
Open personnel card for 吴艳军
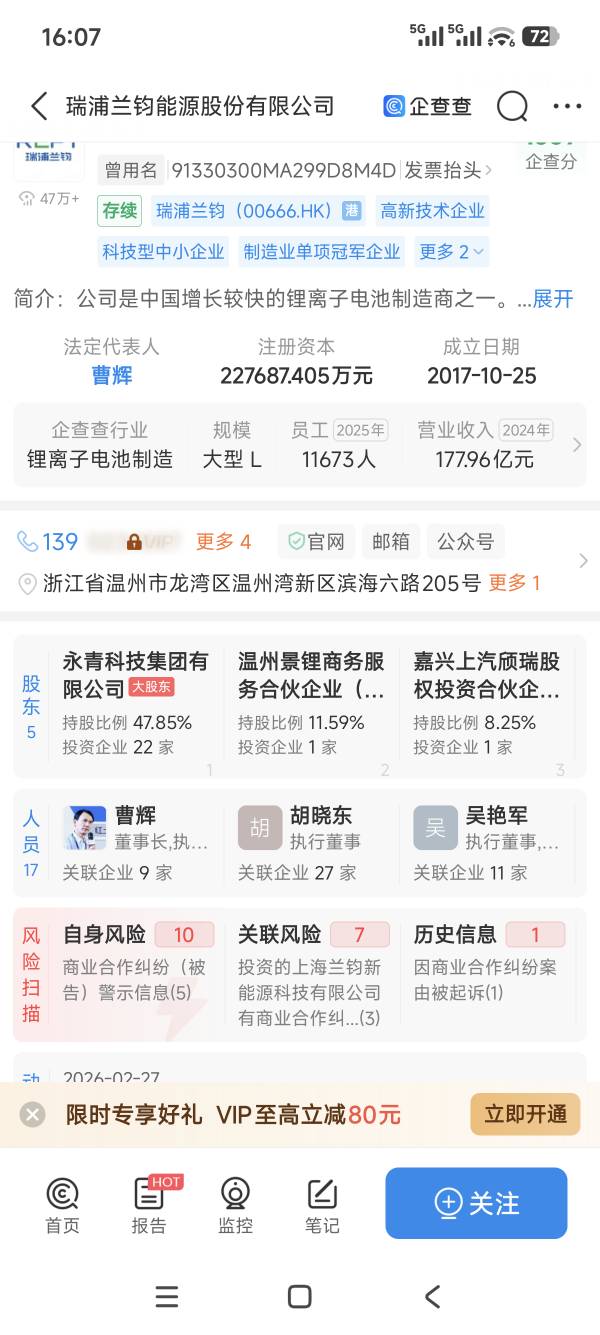[488, 843]
